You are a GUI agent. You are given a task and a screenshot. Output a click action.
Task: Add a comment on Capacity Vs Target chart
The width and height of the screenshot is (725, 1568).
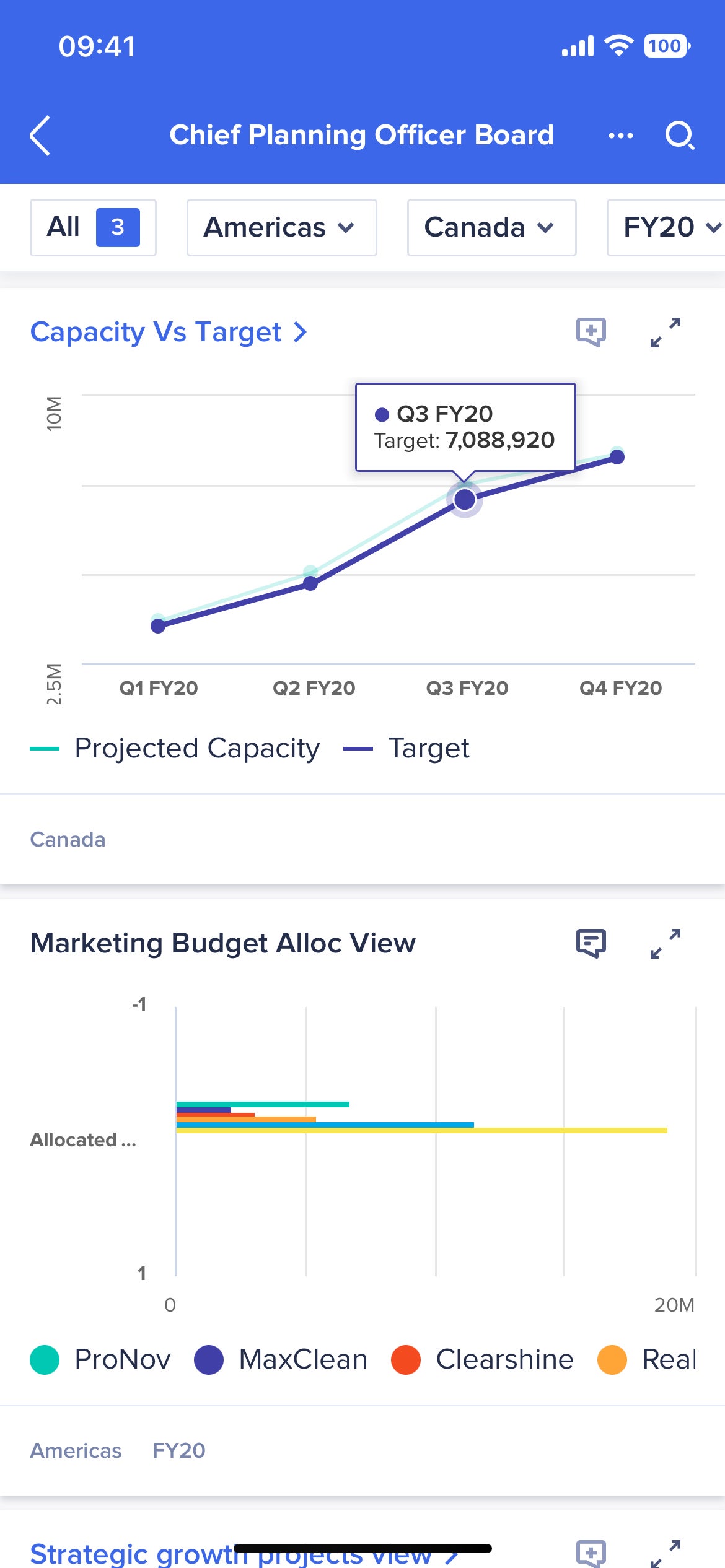pyautogui.click(x=591, y=333)
